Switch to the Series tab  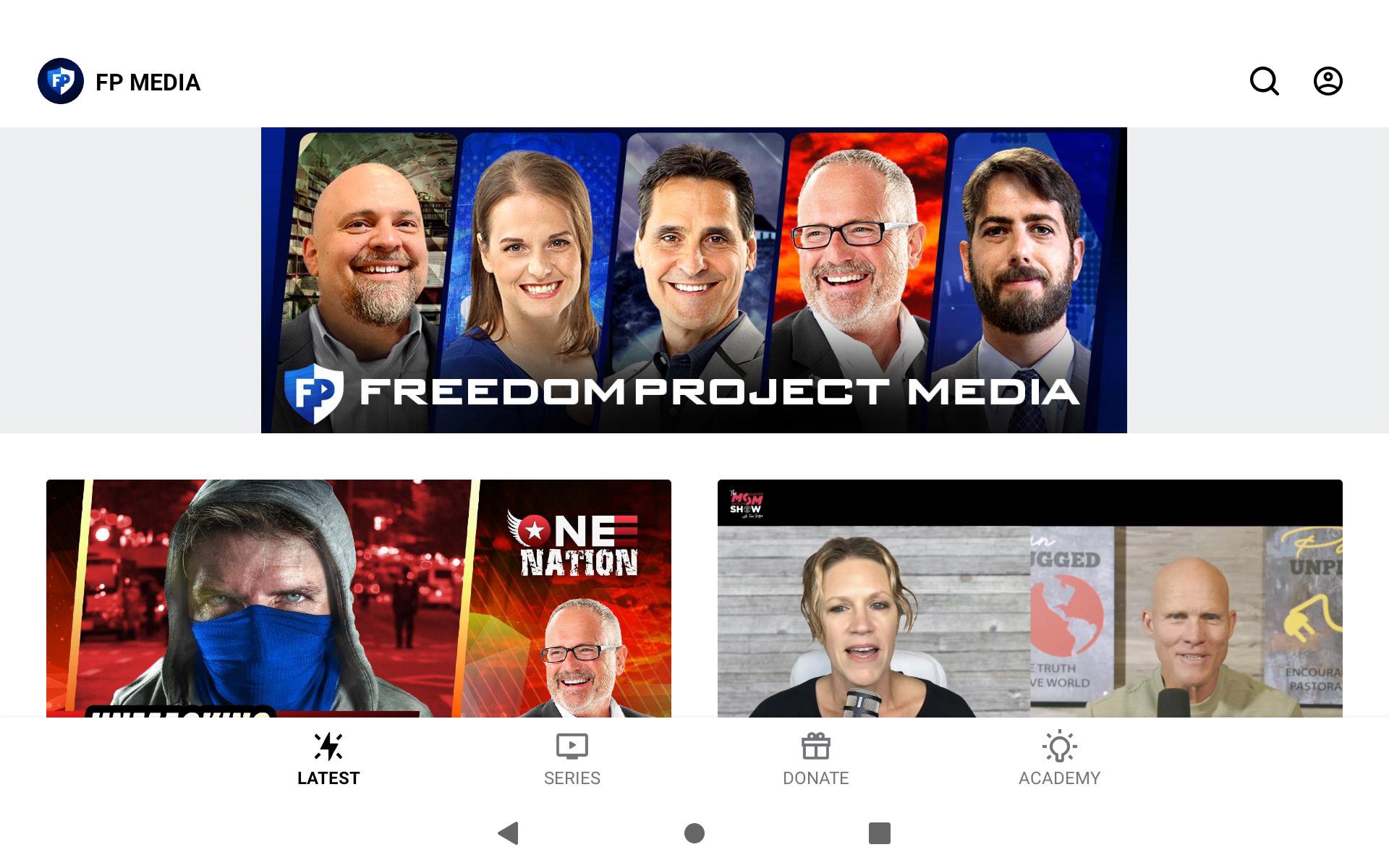pyautogui.click(x=572, y=759)
